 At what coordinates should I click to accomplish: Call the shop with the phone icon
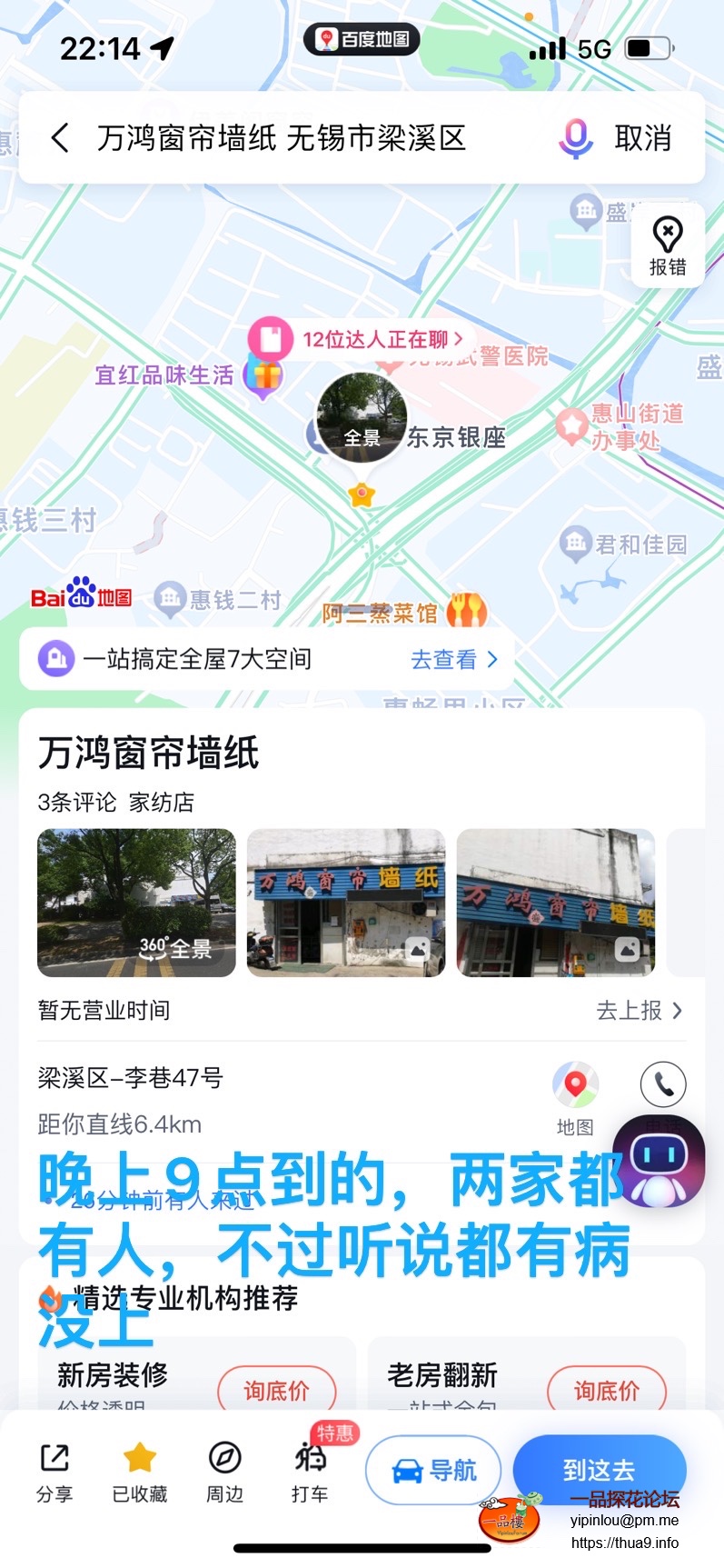[663, 1084]
